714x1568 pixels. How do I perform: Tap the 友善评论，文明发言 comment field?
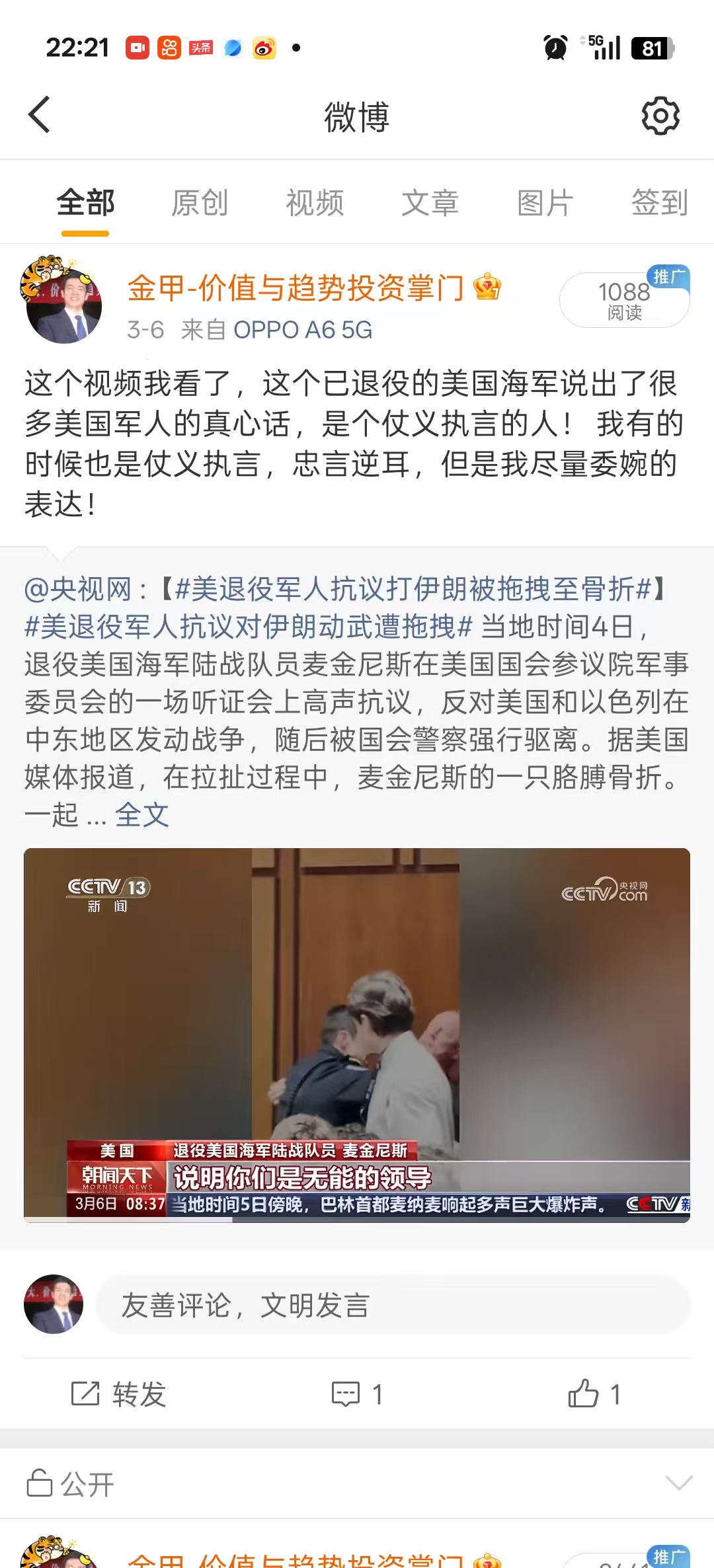393,1305
